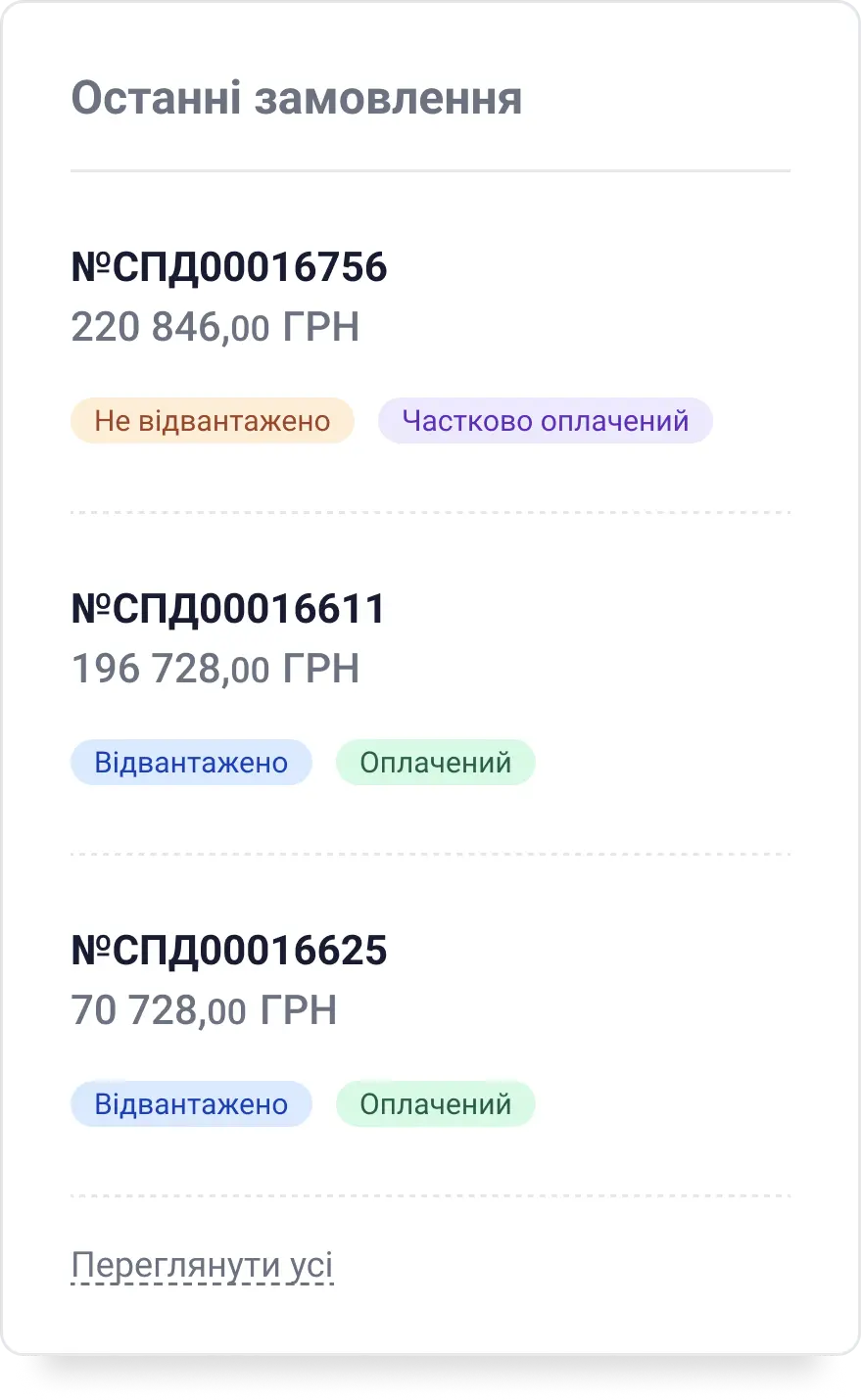Open order №СПД00016611
861x1400 pixels.
(228, 609)
